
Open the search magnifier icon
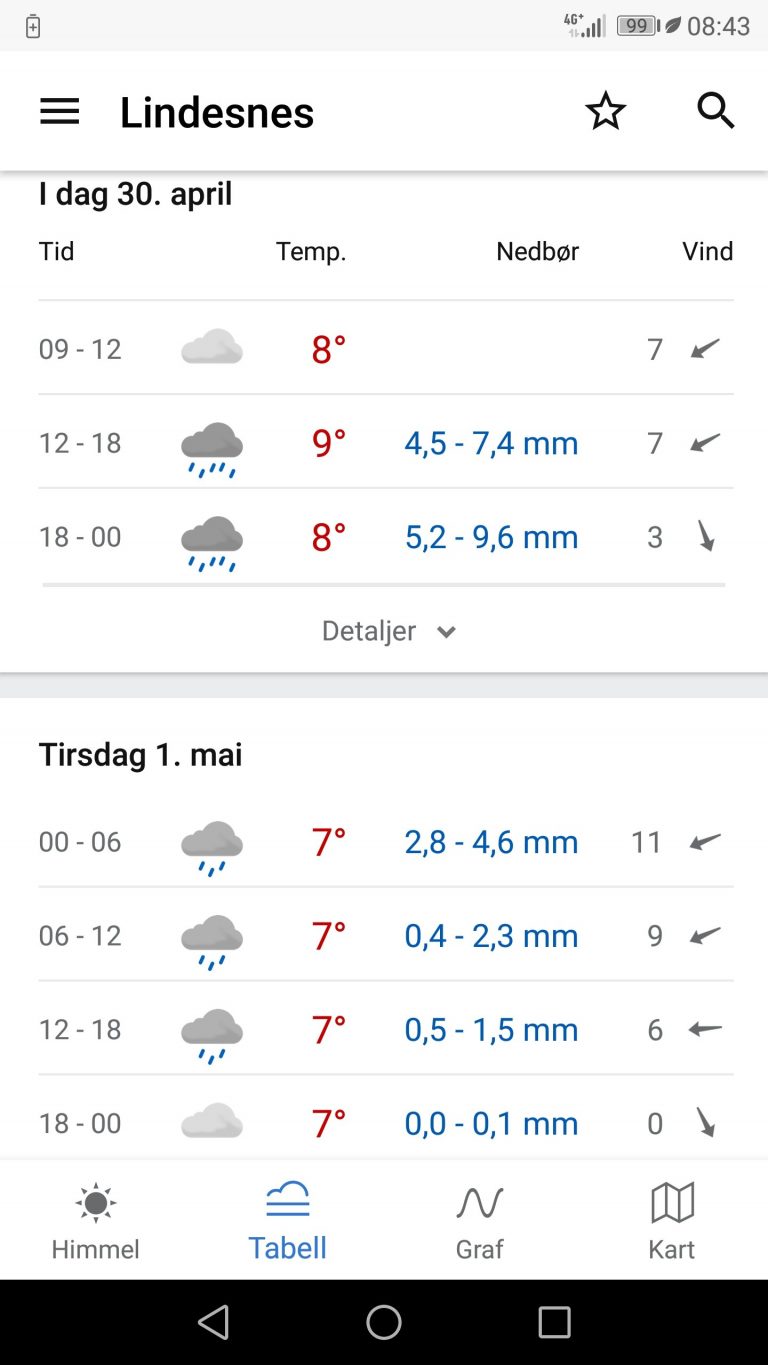click(x=716, y=111)
